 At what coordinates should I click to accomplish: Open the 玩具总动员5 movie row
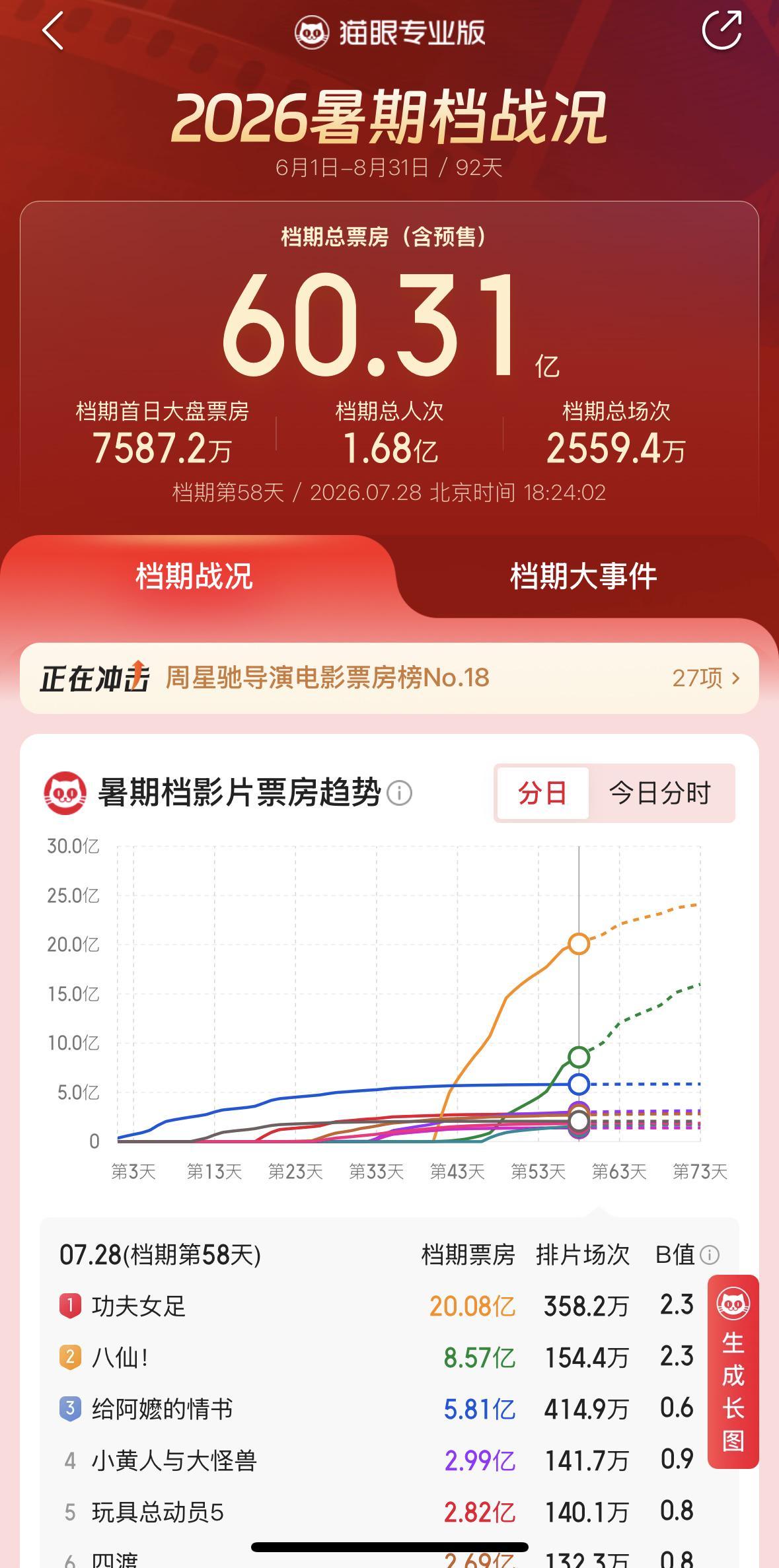pyautogui.click(x=377, y=1512)
